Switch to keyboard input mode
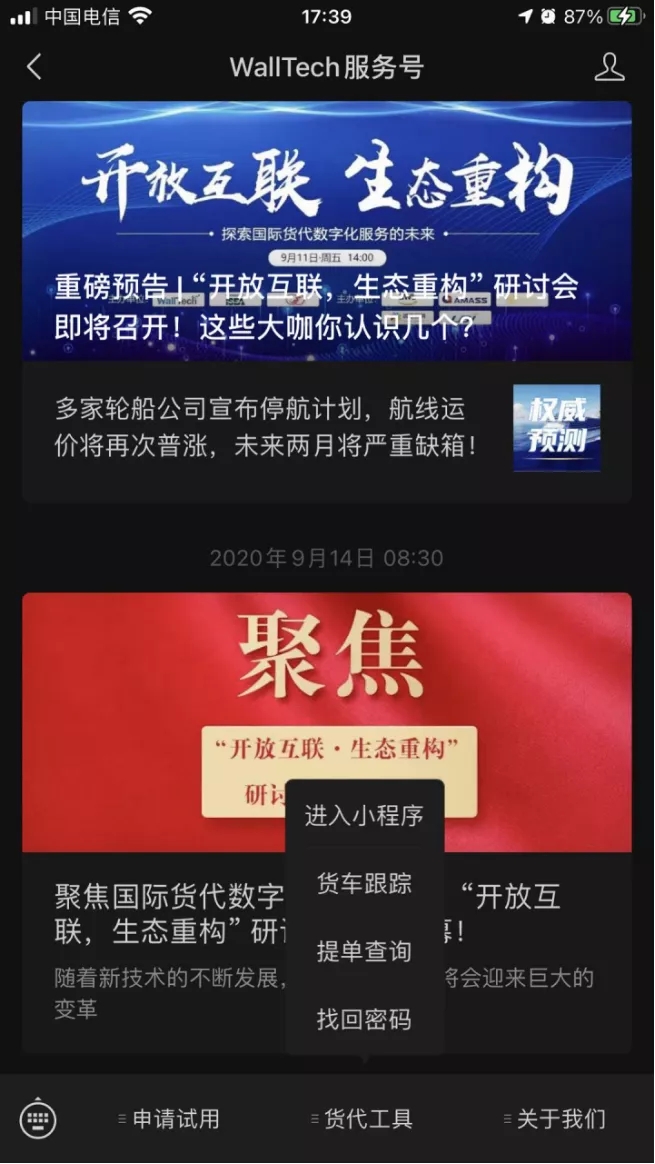 pyautogui.click(x=38, y=1119)
